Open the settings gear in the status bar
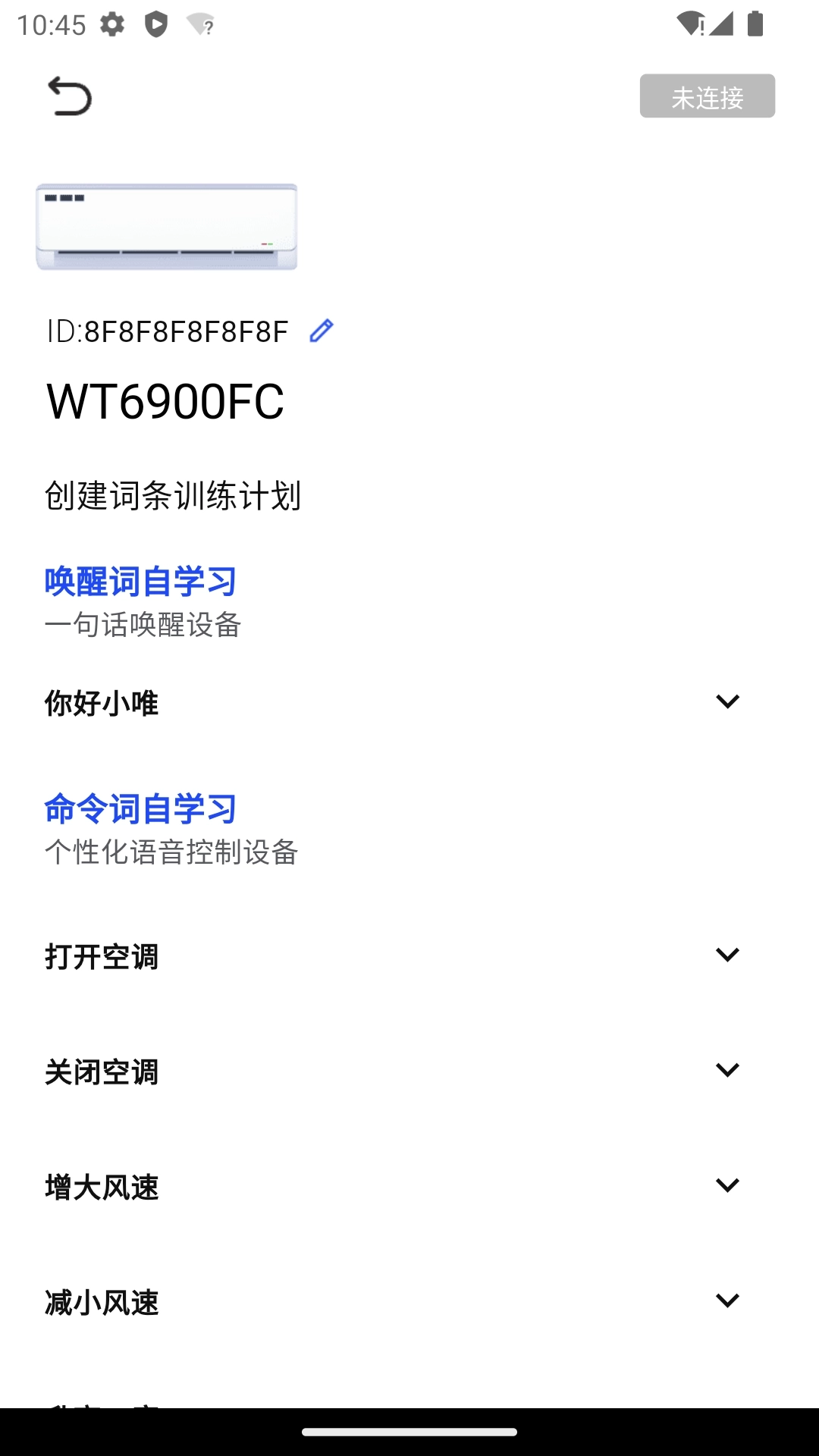This screenshot has width=819, height=1456. 112,24
